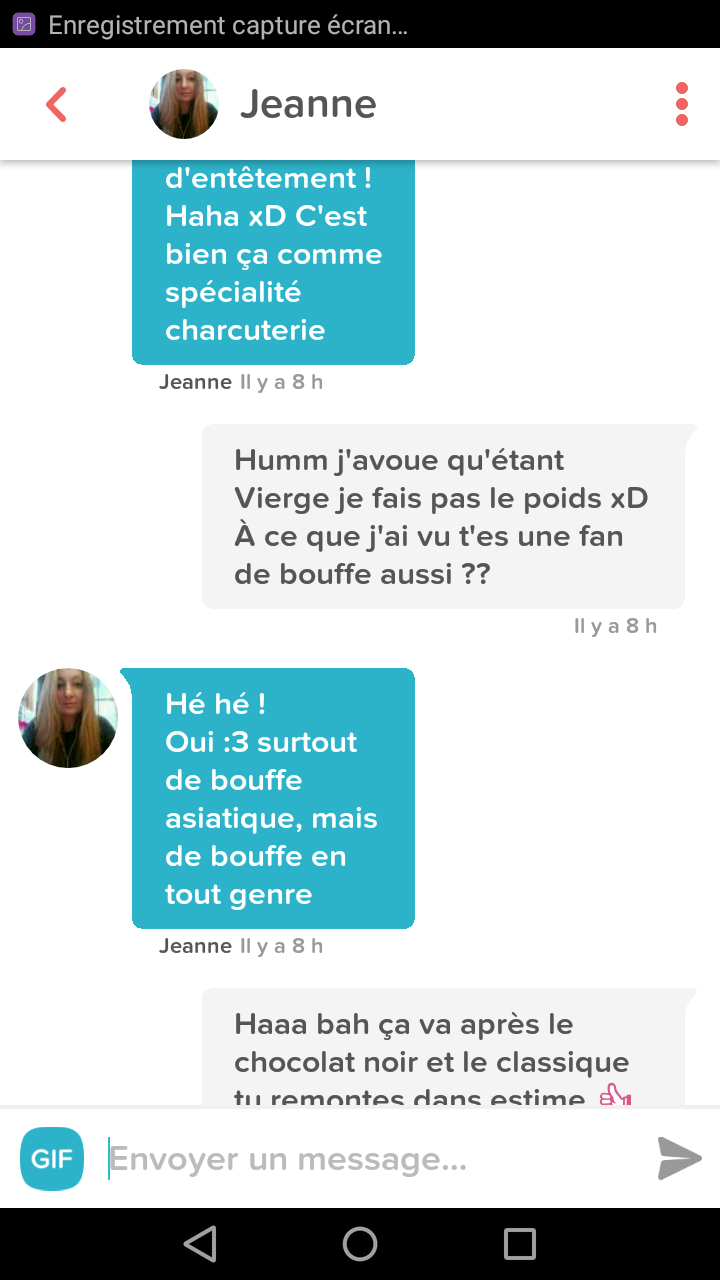This screenshot has width=720, height=1280.
Task: Open Jeanne's profile photo in the header
Action: point(184,104)
